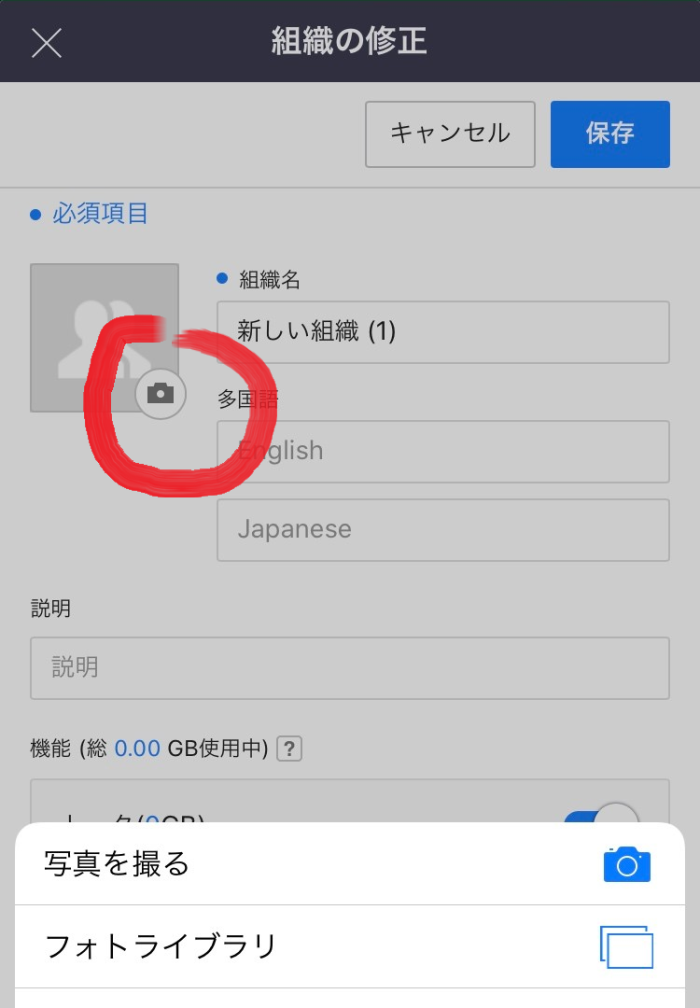Enter the English name field
700x1008 pixels.
click(442, 451)
